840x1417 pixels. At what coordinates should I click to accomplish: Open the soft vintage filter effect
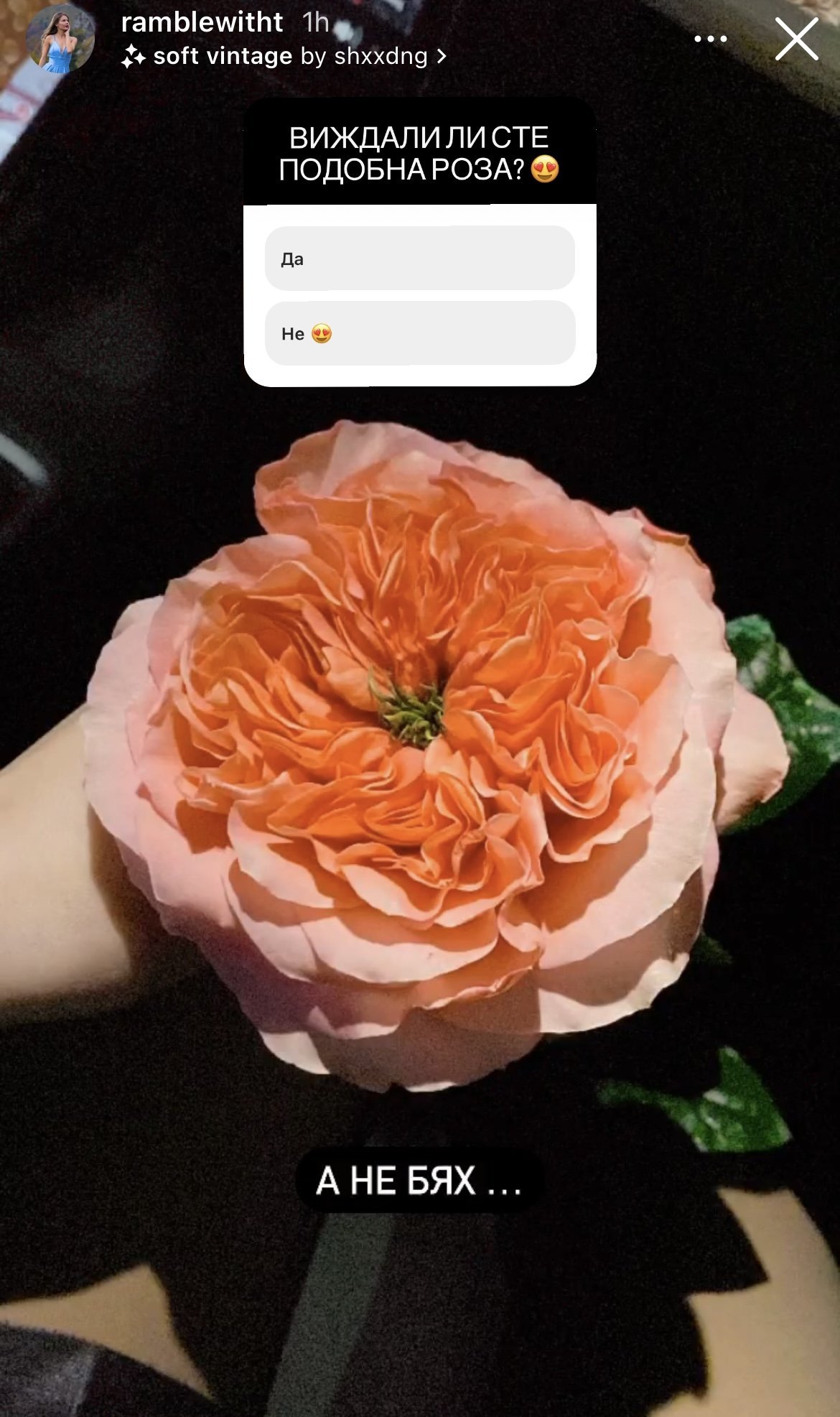(284, 56)
